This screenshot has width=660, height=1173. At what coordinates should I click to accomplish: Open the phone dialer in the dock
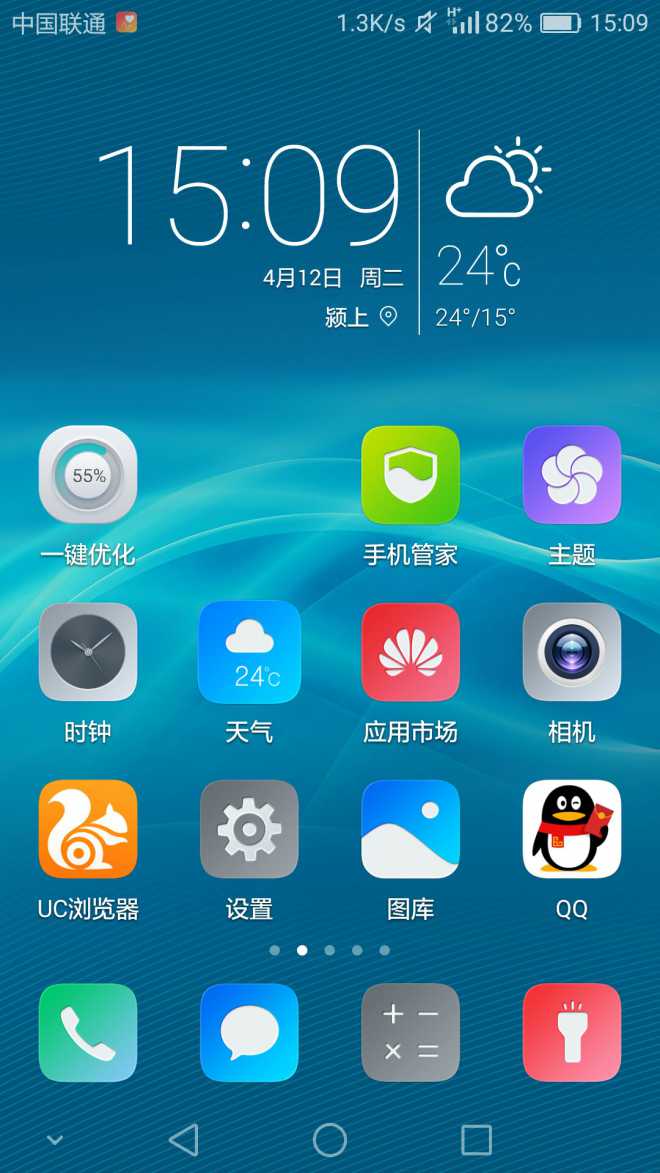click(x=88, y=1032)
